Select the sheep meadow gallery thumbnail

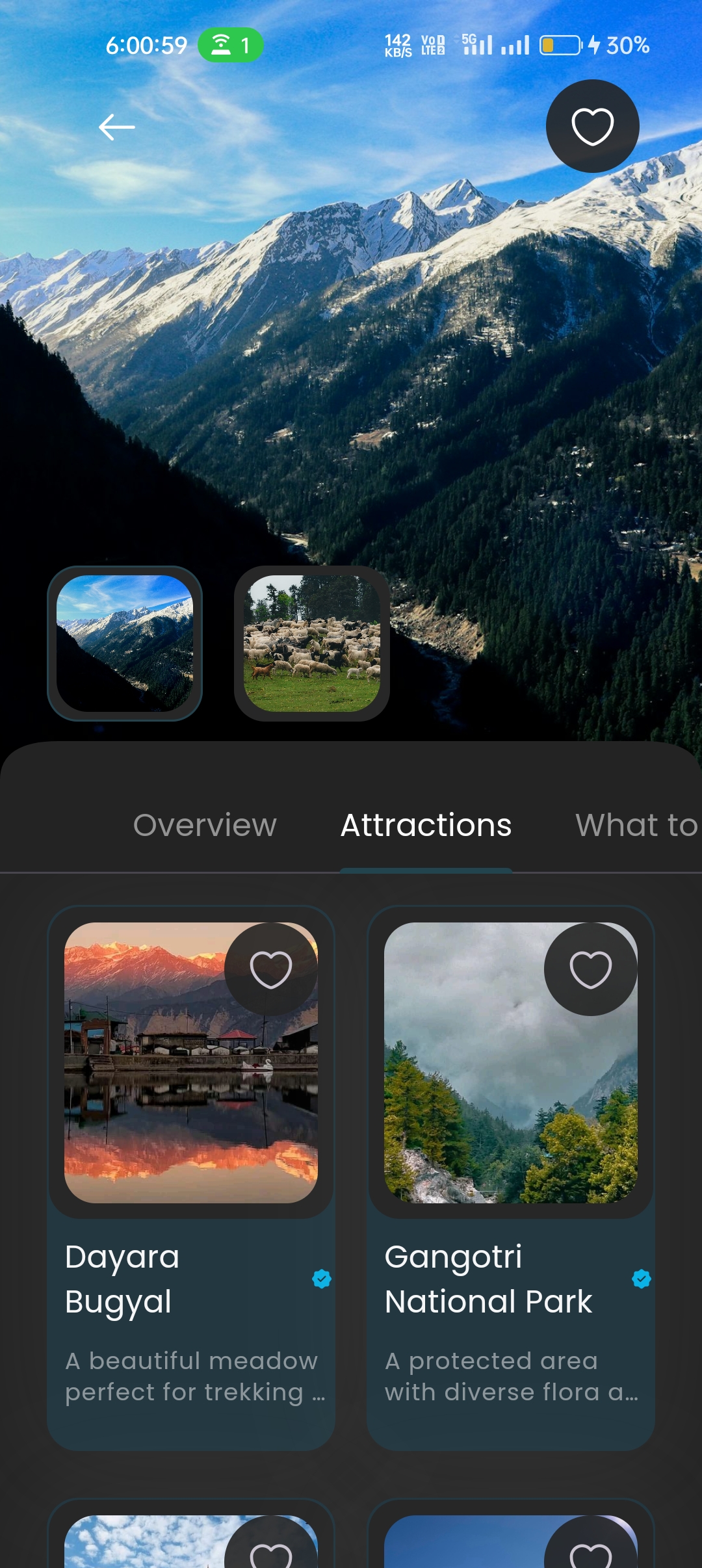312,643
